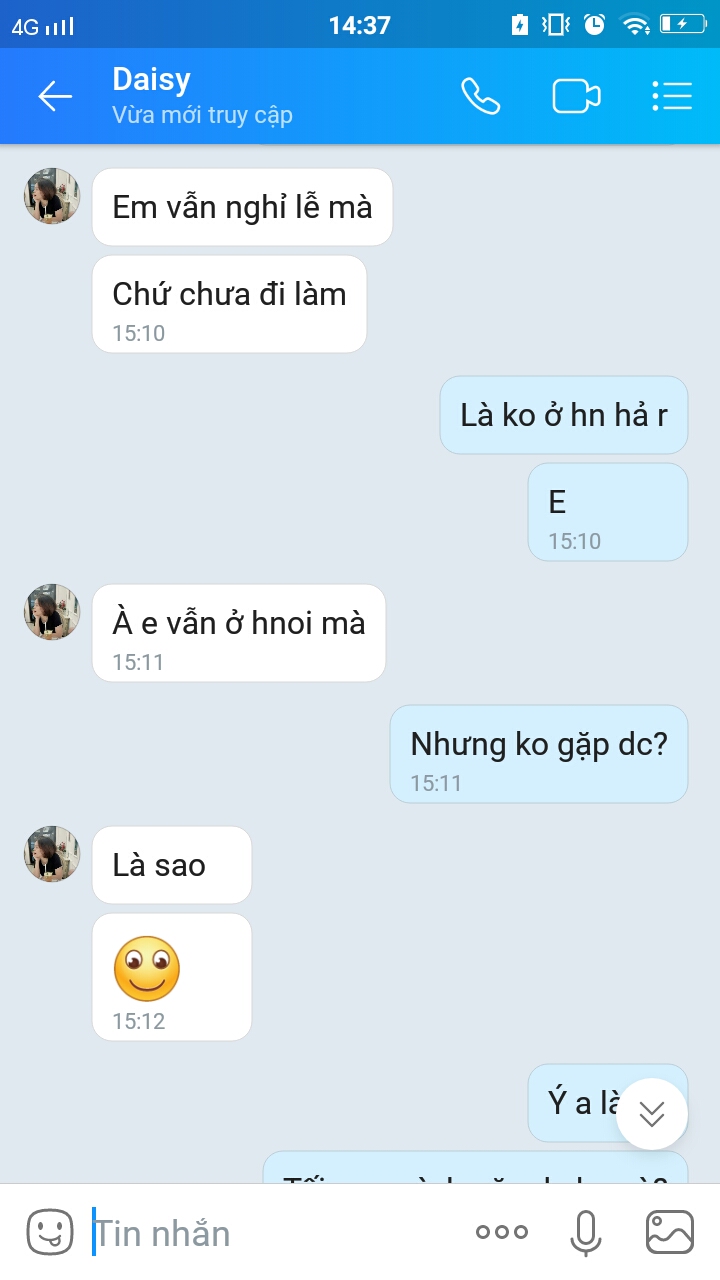Image resolution: width=720 pixels, height=1280 pixels.
Task: Focus the Tin nhắn message field
Action: (270, 1233)
